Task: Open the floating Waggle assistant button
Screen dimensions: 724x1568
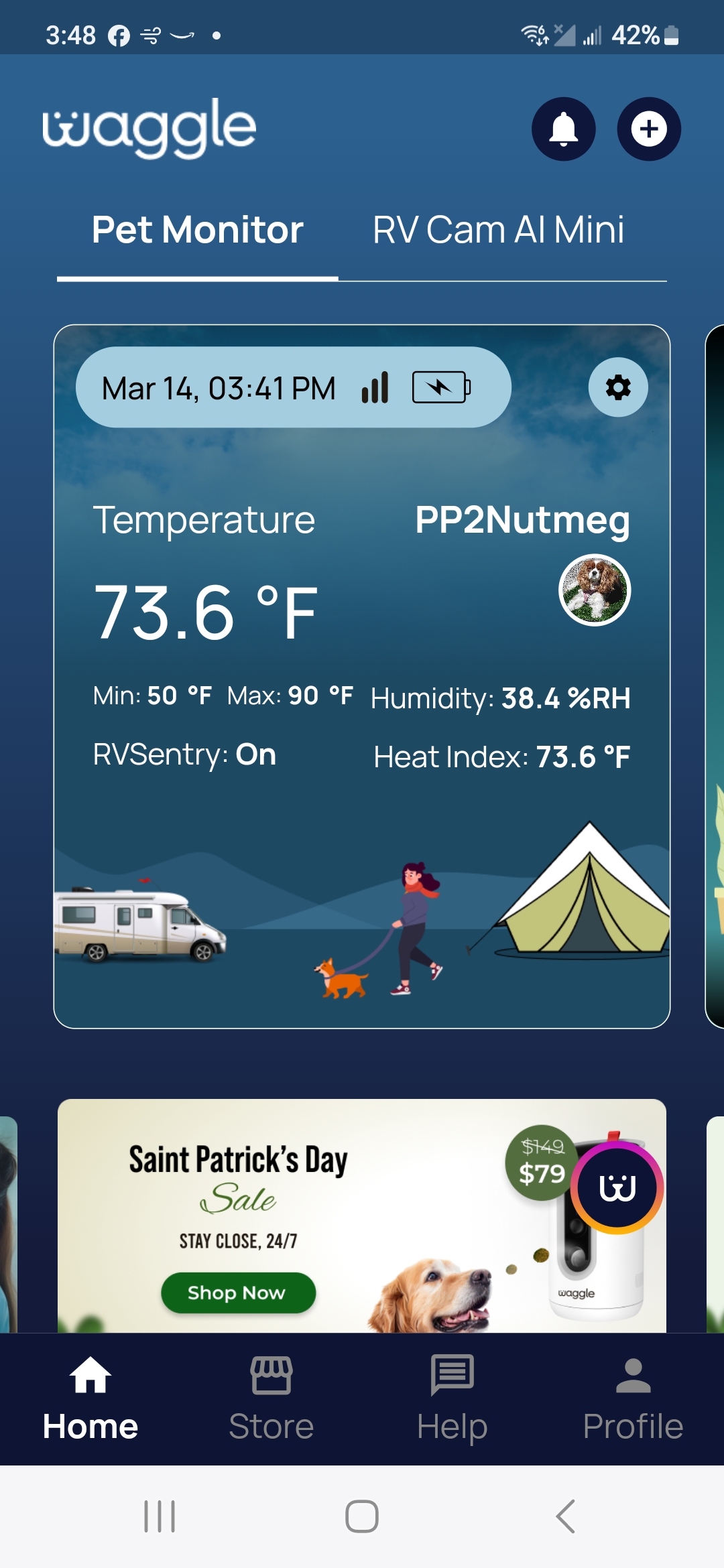Action: coord(617,1188)
